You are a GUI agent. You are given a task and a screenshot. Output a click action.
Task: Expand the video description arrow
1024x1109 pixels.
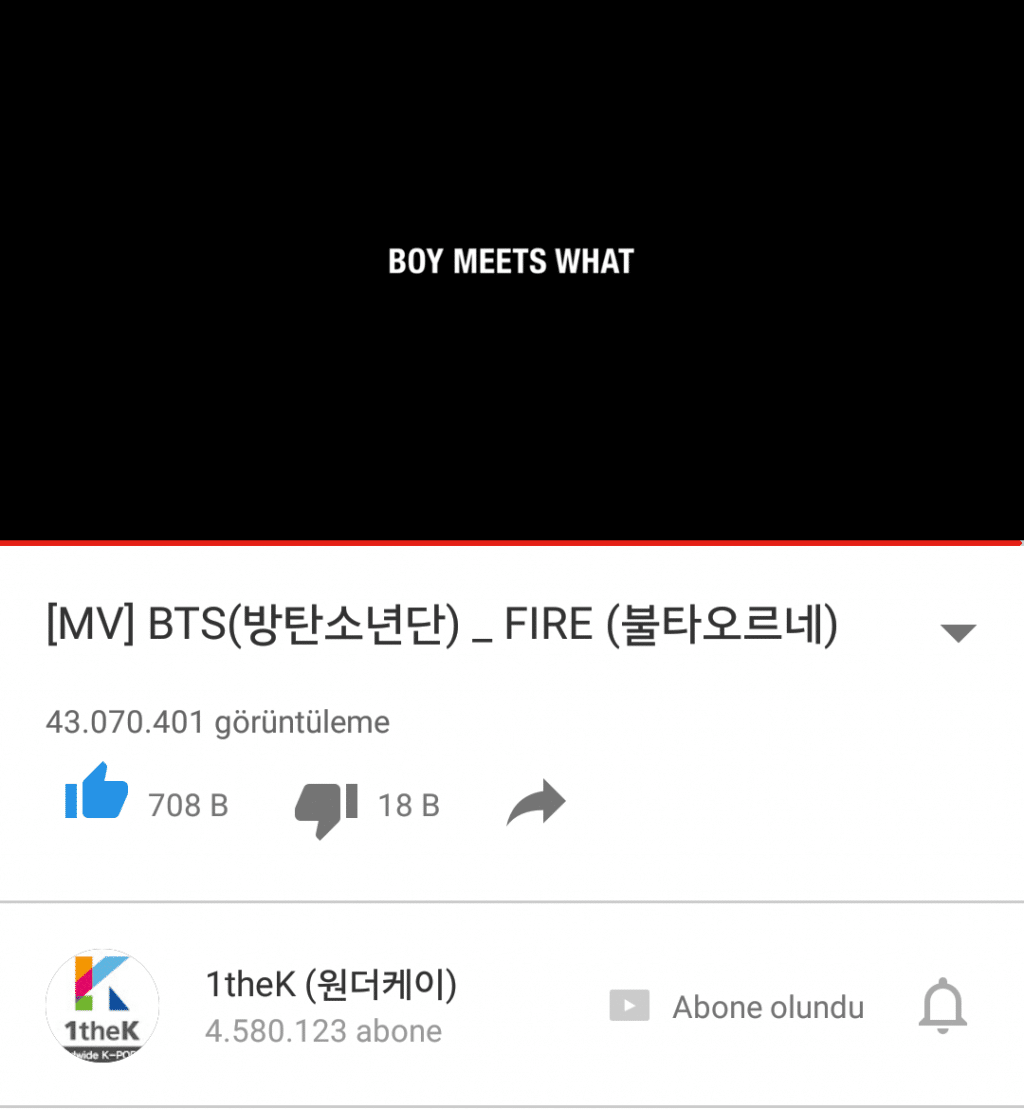pyautogui.click(x=958, y=632)
